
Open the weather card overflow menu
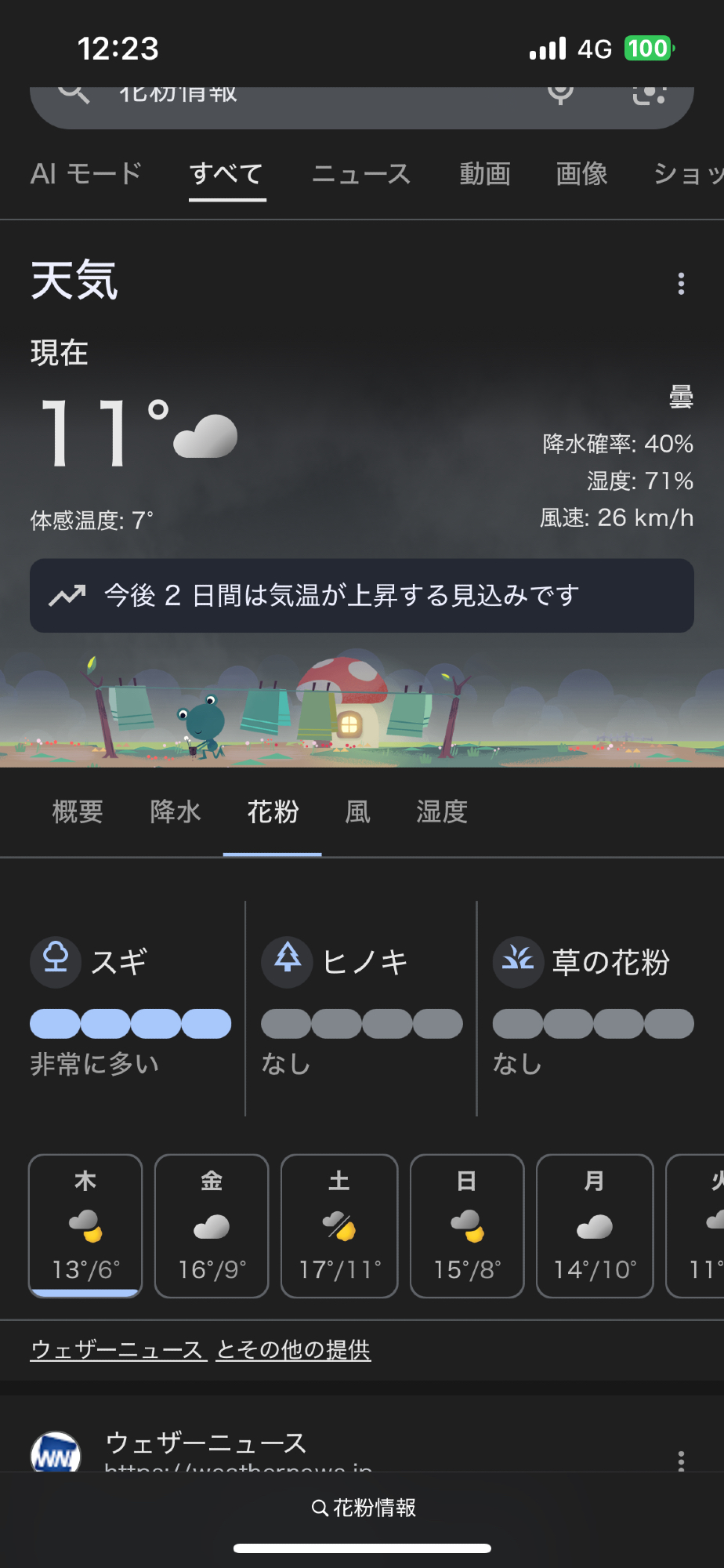pyautogui.click(x=681, y=284)
